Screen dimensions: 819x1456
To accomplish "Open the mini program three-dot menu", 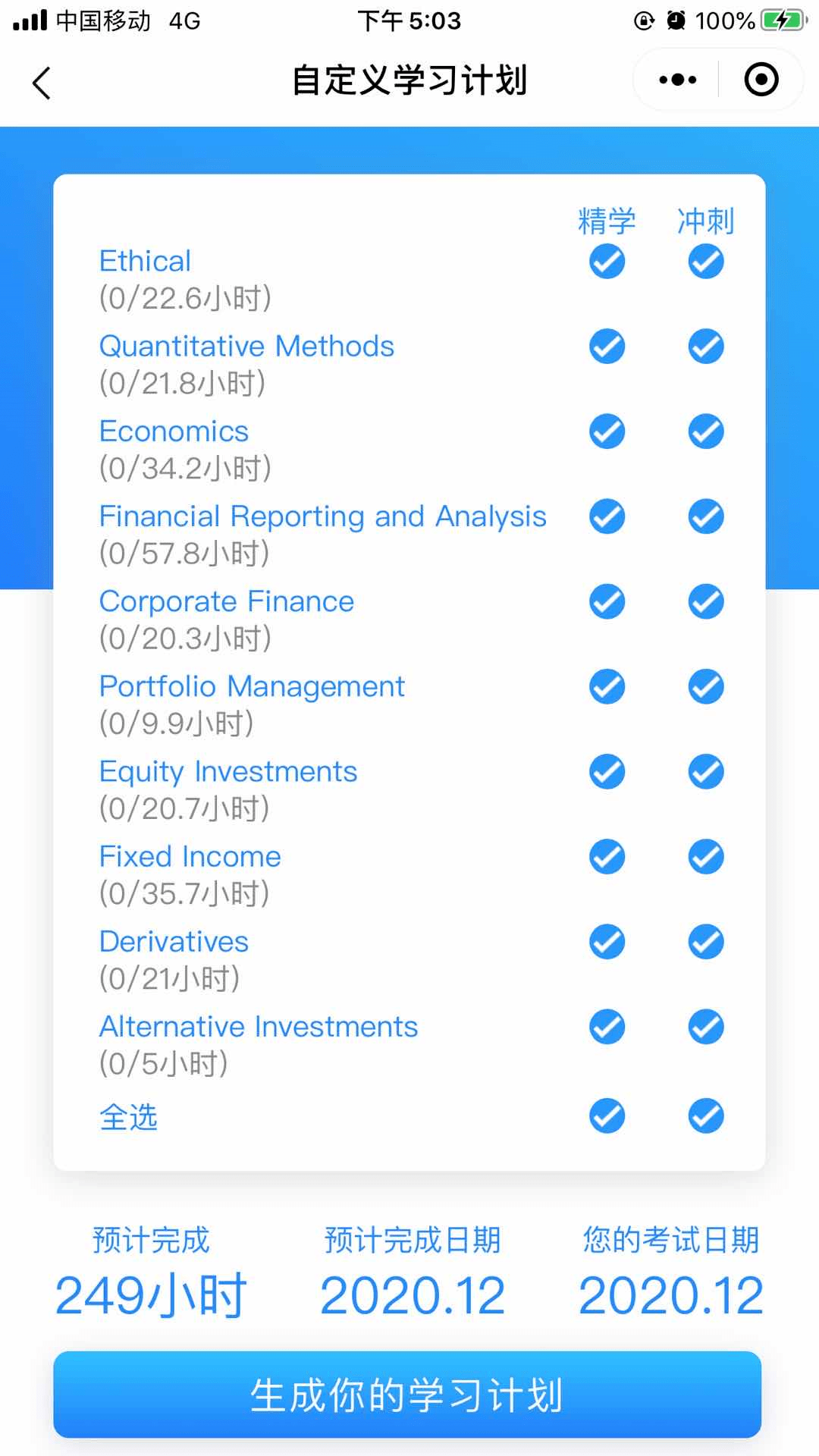I will [x=677, y=80].
